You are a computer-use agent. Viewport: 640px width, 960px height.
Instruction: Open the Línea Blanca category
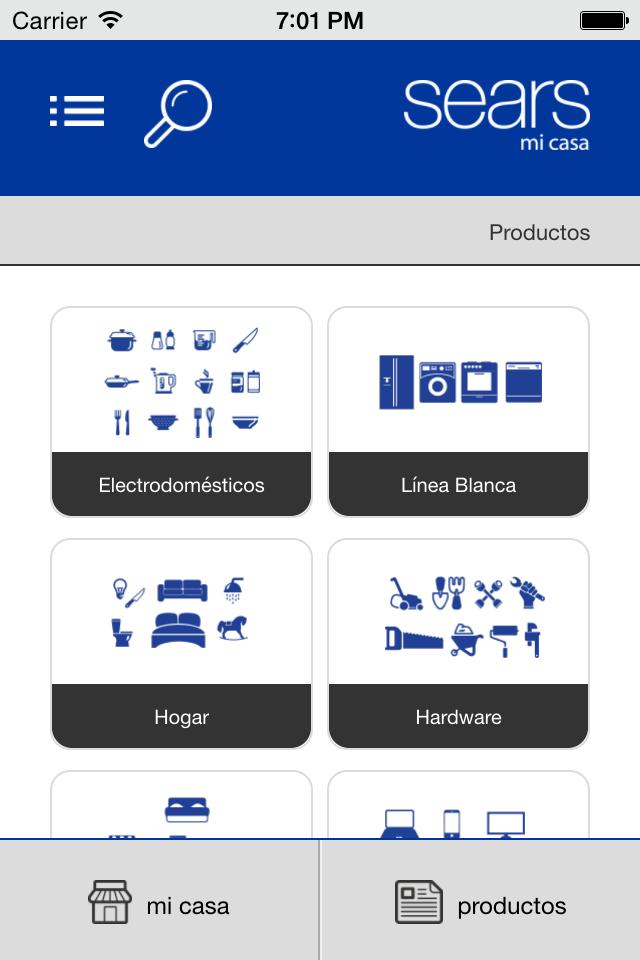tap(458, 411)
